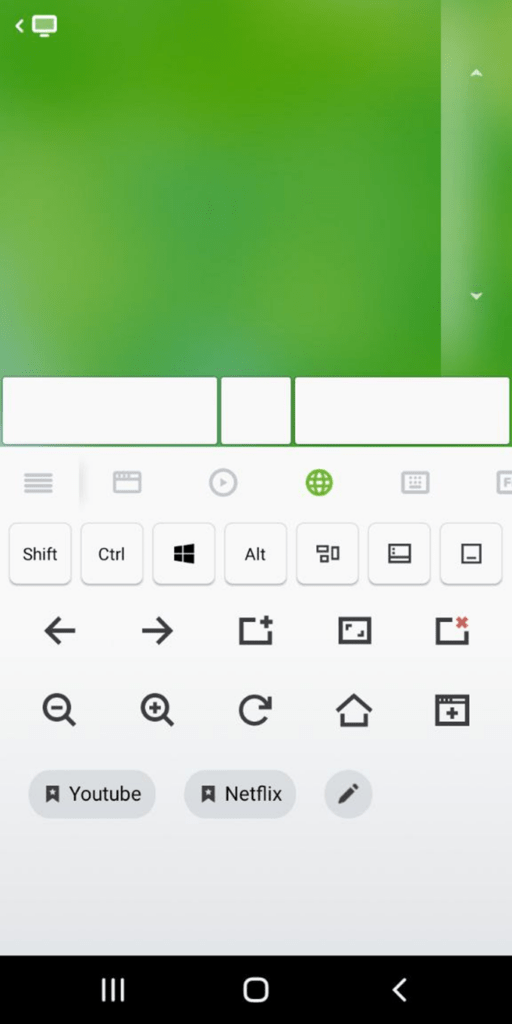The height and width of the screenshot is (1024, 512).
Task: Tap the Alt key
Action: pos(255,554)
